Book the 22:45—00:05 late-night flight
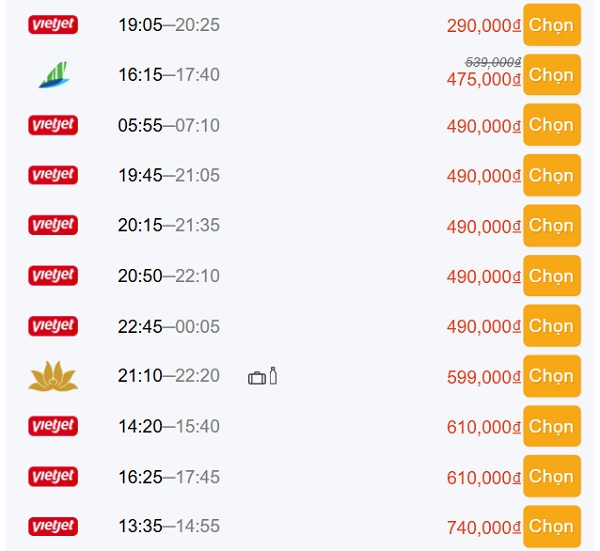 (x=551, y=326)
